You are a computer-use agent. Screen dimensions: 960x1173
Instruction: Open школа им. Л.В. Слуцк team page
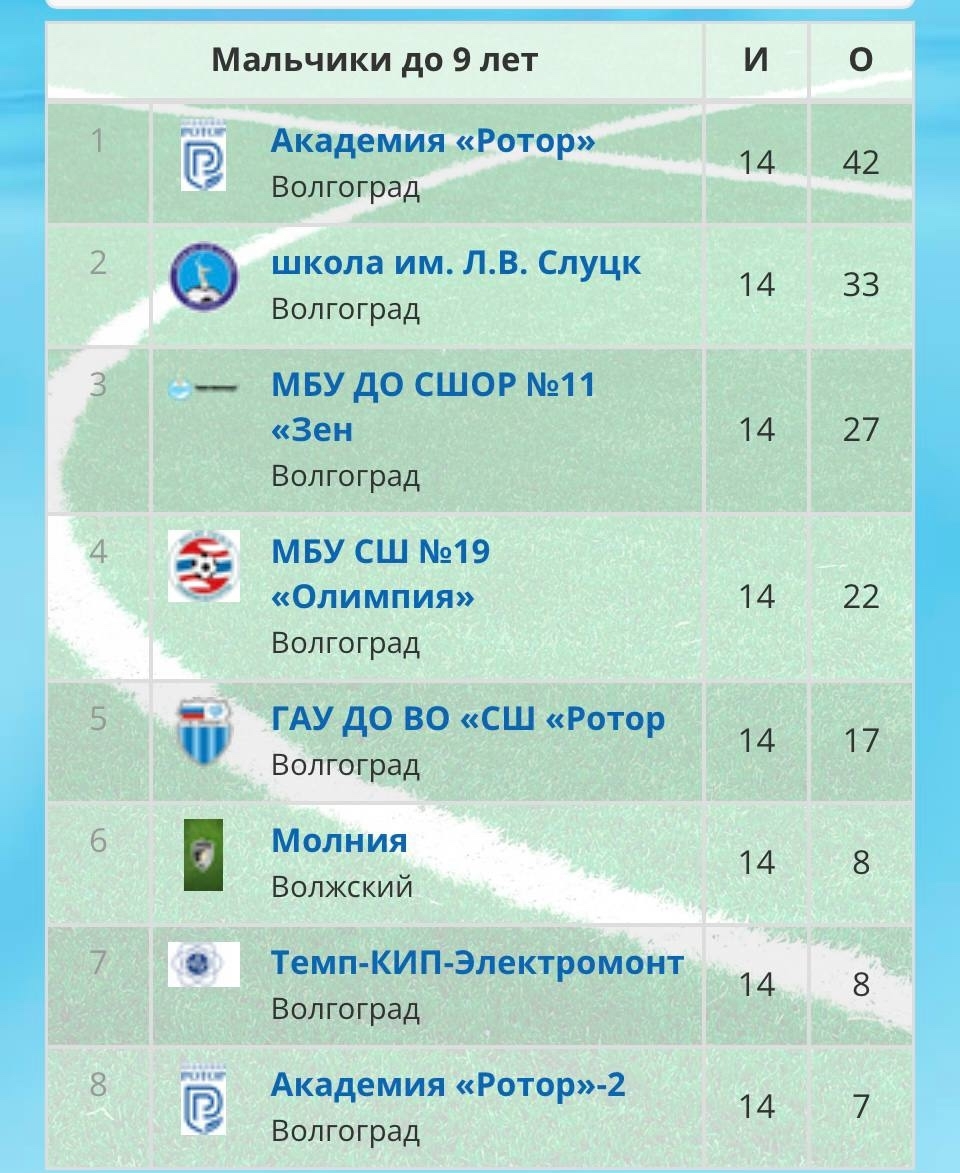tap(456, 264)
